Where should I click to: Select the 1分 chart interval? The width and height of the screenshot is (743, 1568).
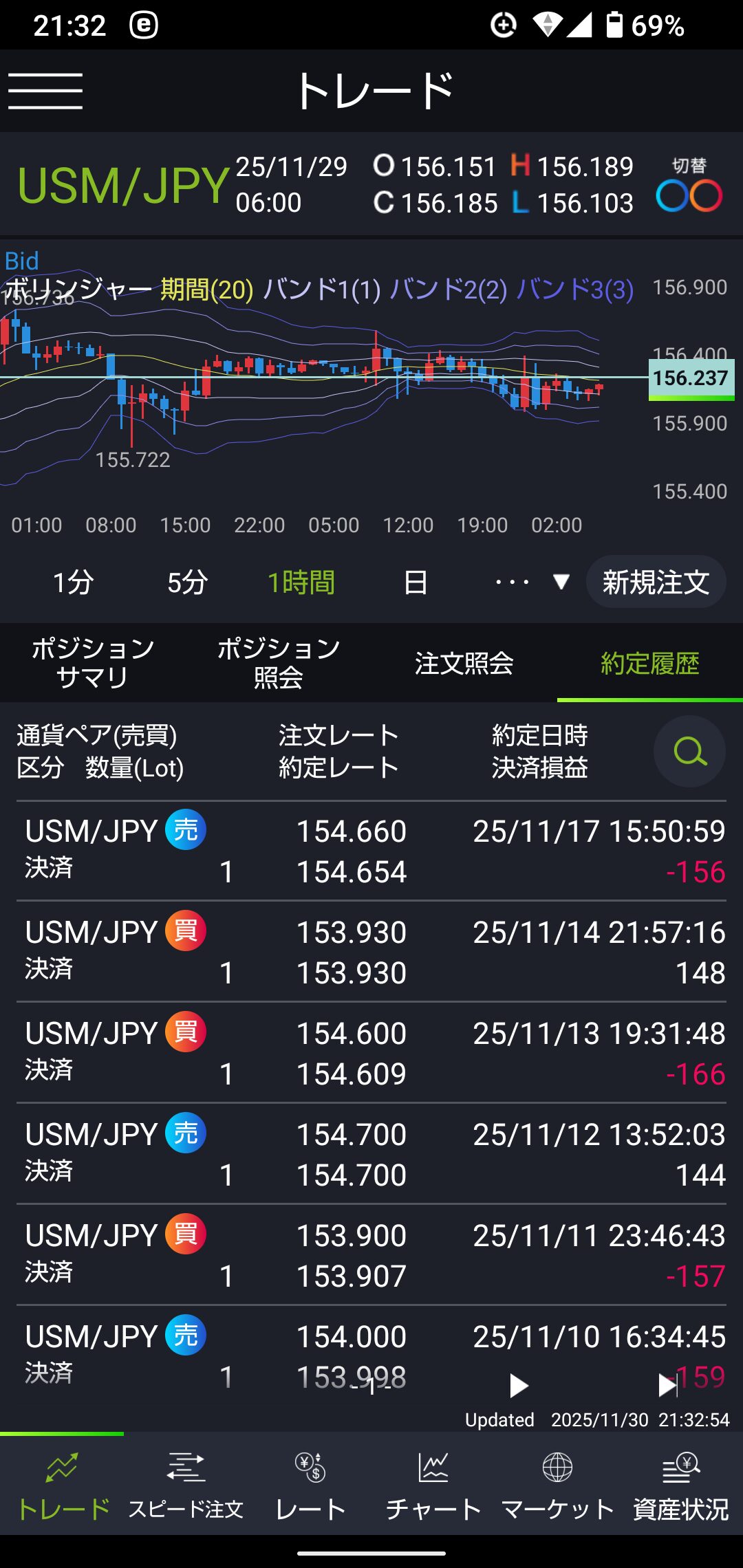(x=73, y=582)
